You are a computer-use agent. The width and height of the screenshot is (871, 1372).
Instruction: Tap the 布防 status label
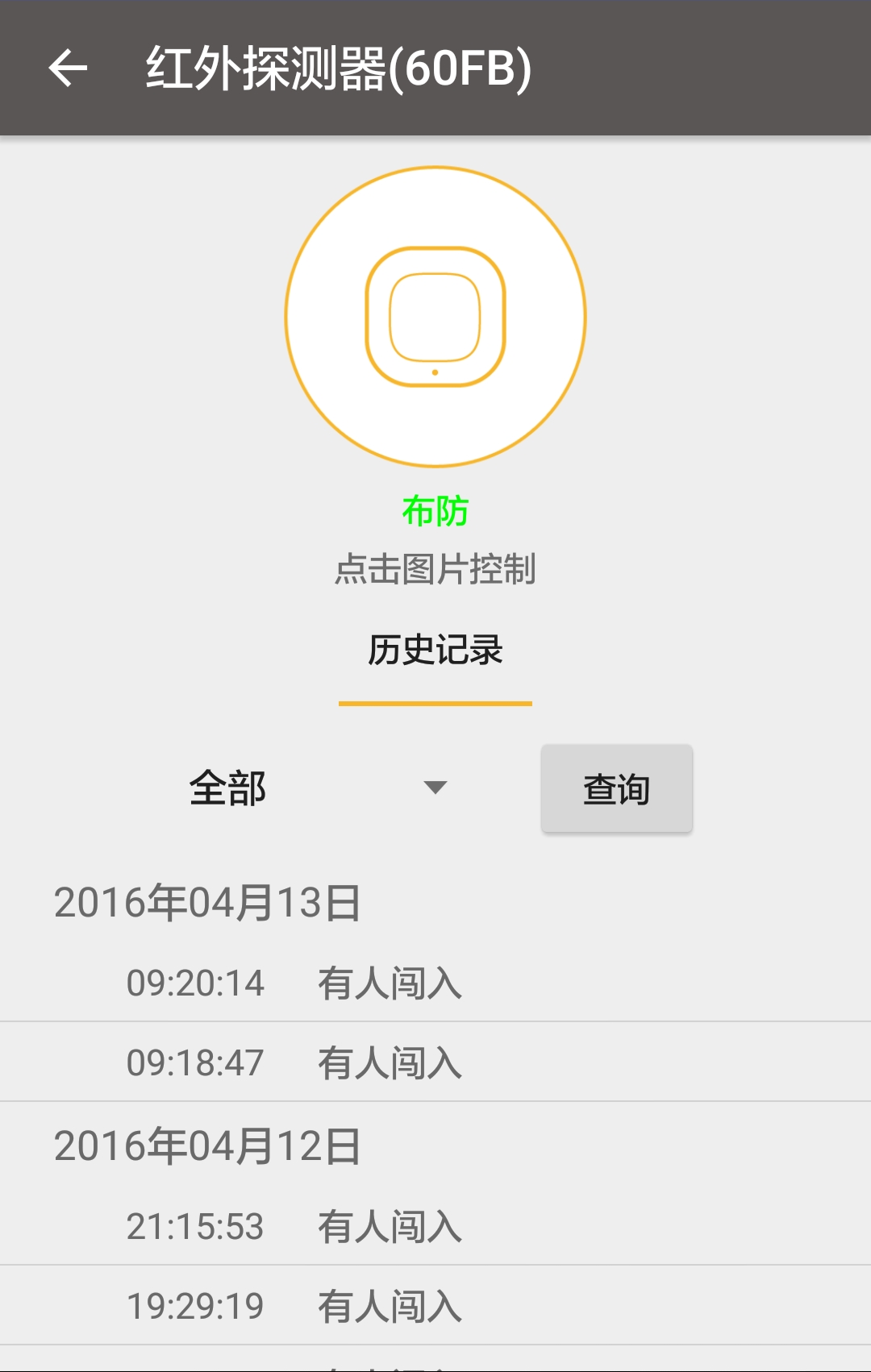pos(435,510)
